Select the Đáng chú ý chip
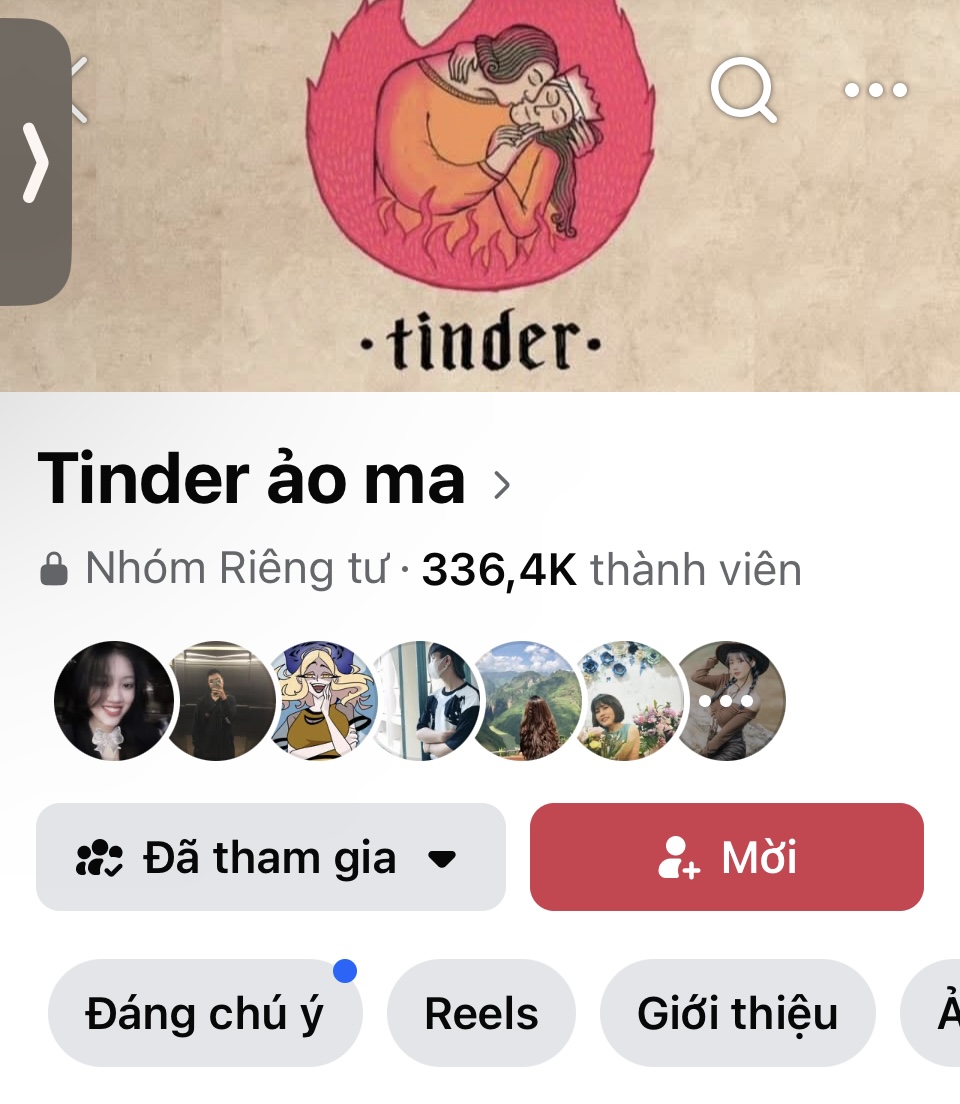This screenshot has width=960, height=1104. click(x=205, y=1013)
